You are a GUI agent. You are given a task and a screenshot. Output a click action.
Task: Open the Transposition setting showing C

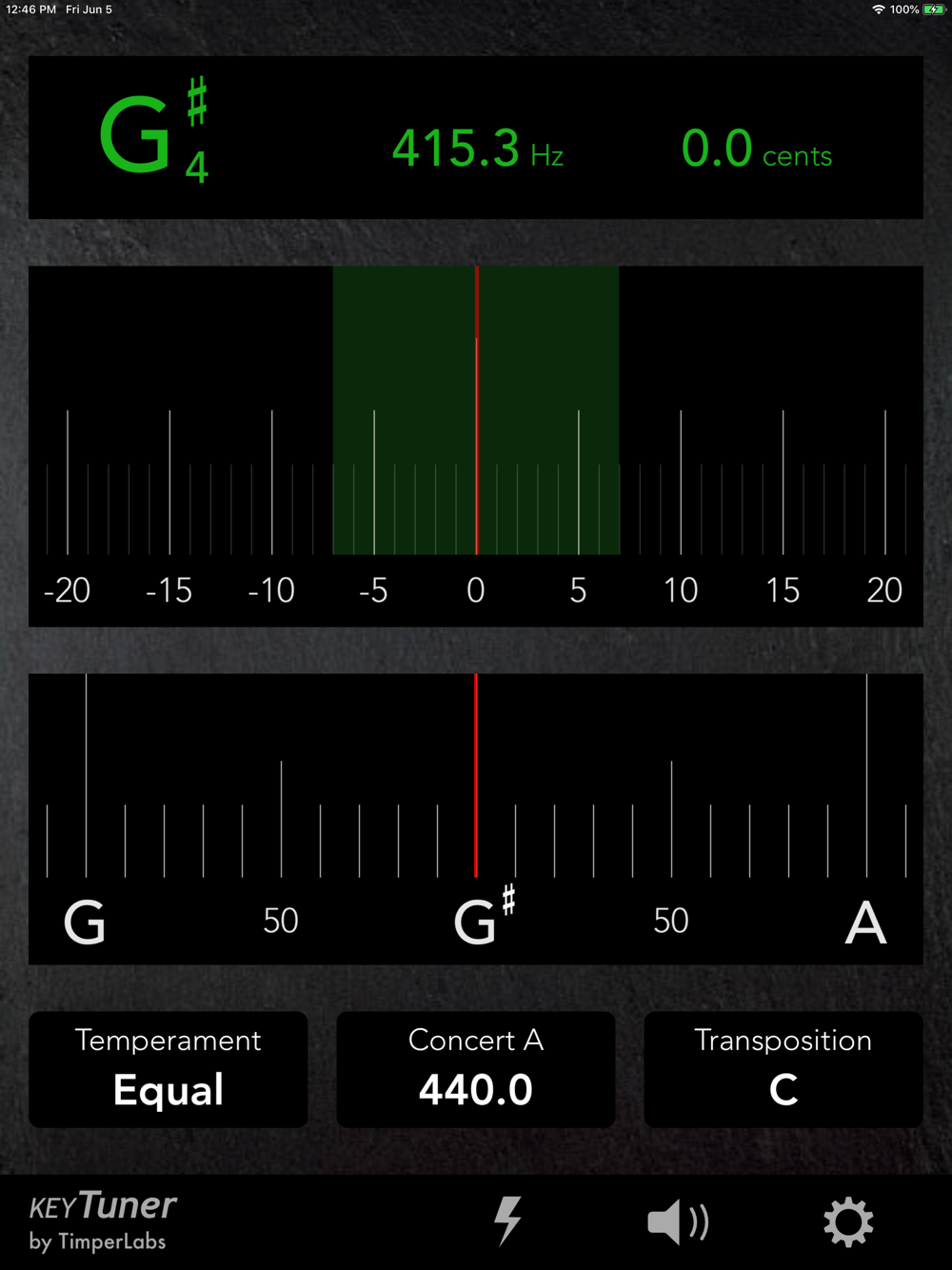point(783,1069)
